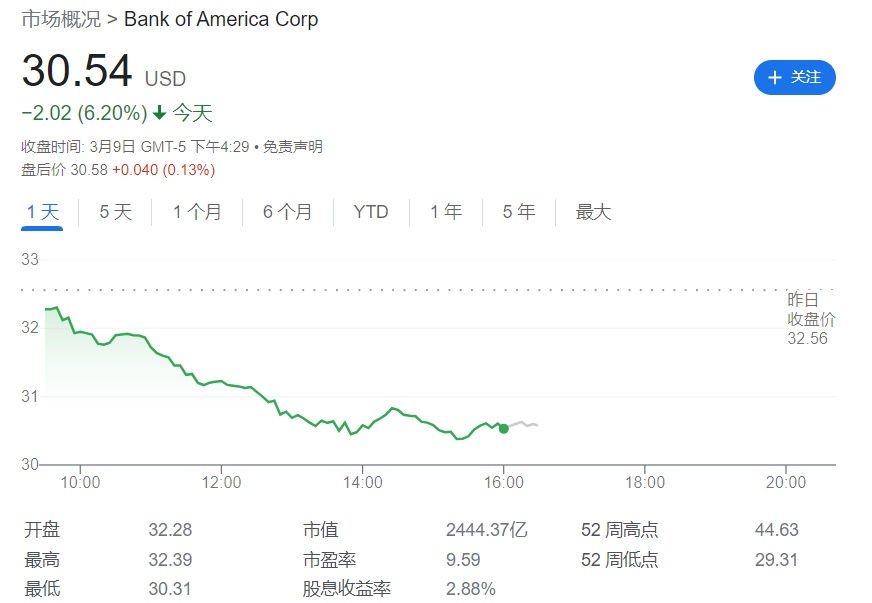Select the YTD tab
The image size is (872, 603).
(x=371, y=212)
